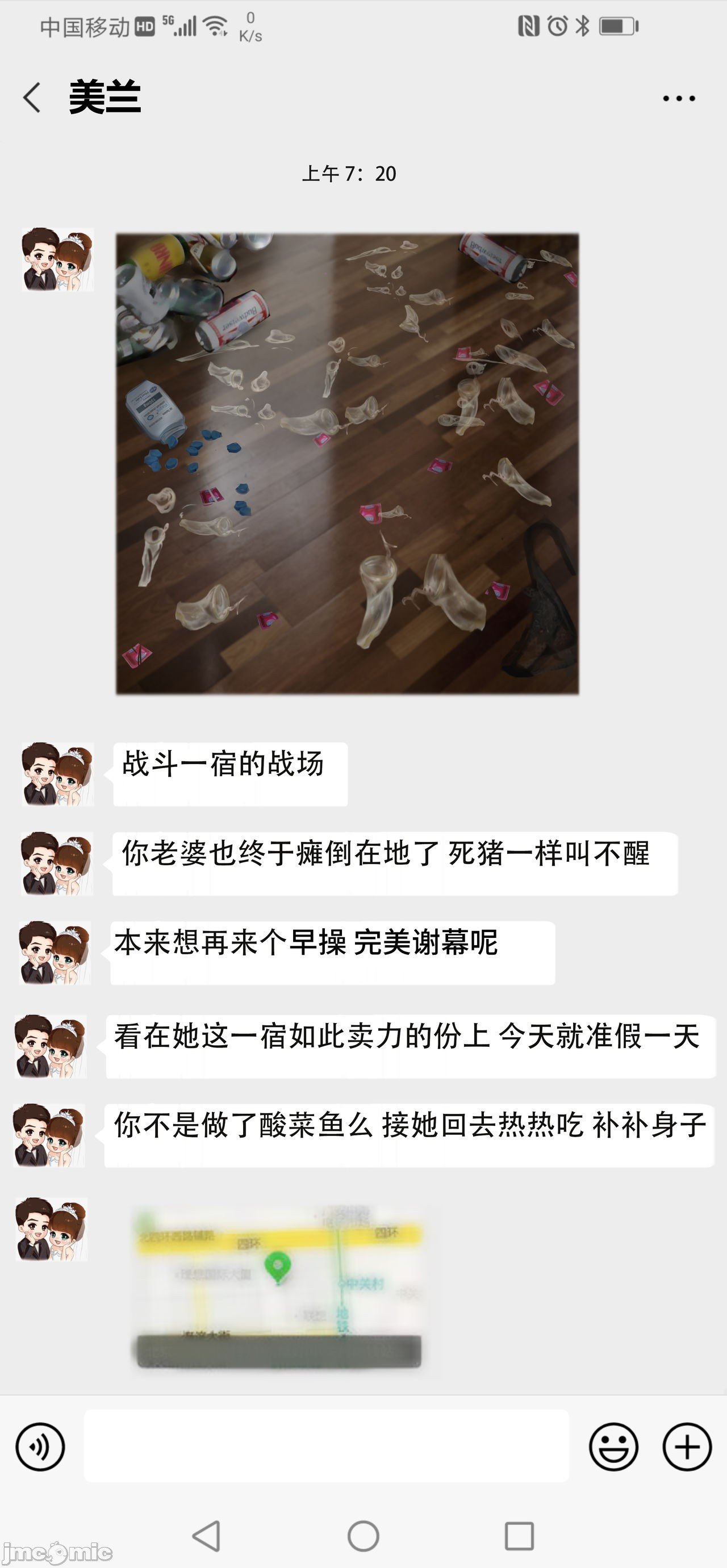Tap the message text field
Viewport: 727px width, 1568px height.
[327, 1447]
